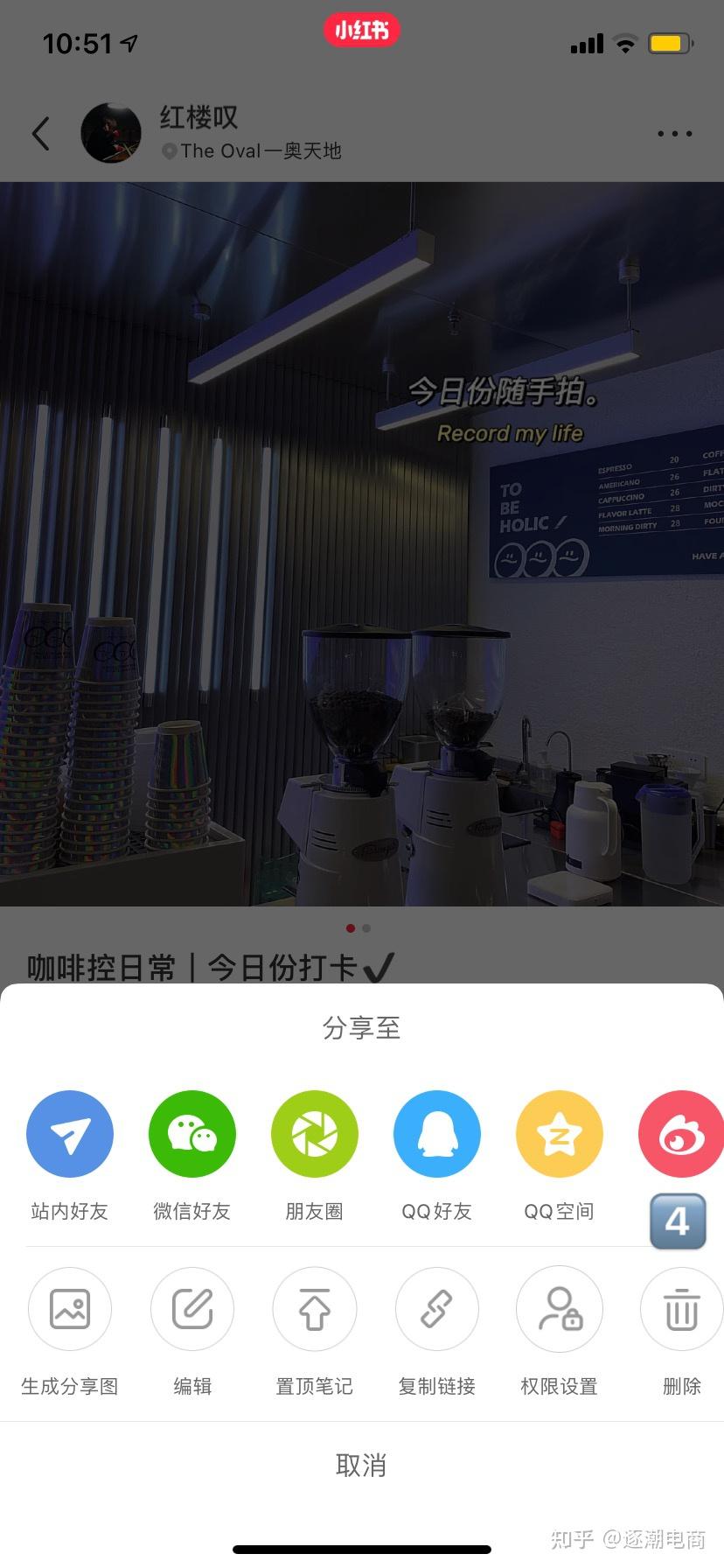The height and width of the screenshot is (1568, 724).
Task: Share to Weibo
Action: click(681, 1134)
